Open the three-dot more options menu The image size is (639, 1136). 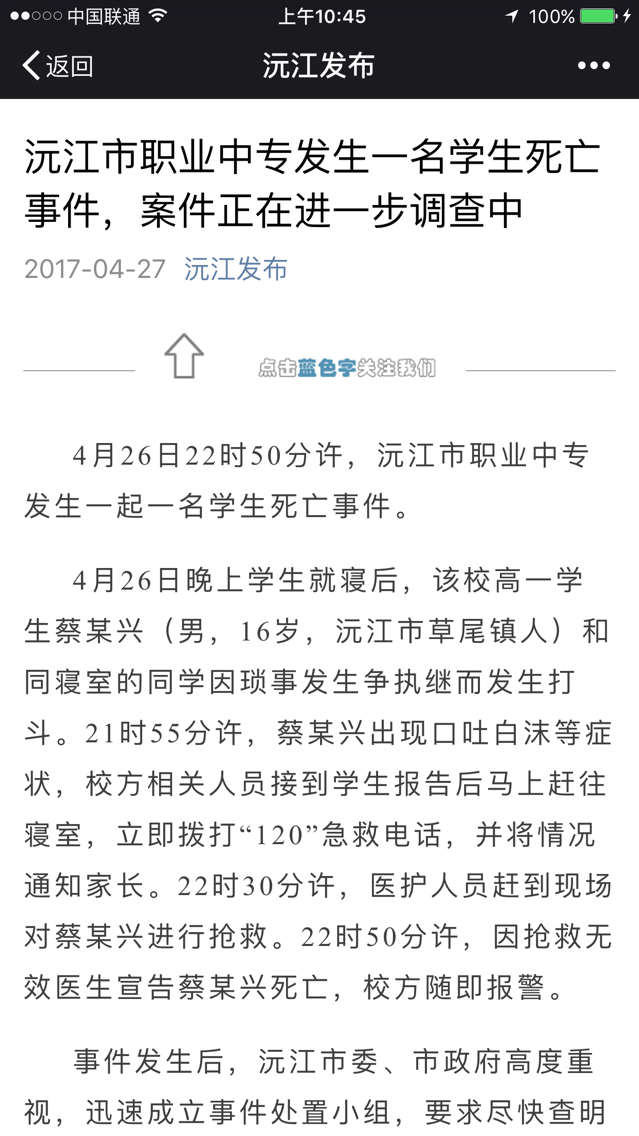click(593, 66)
